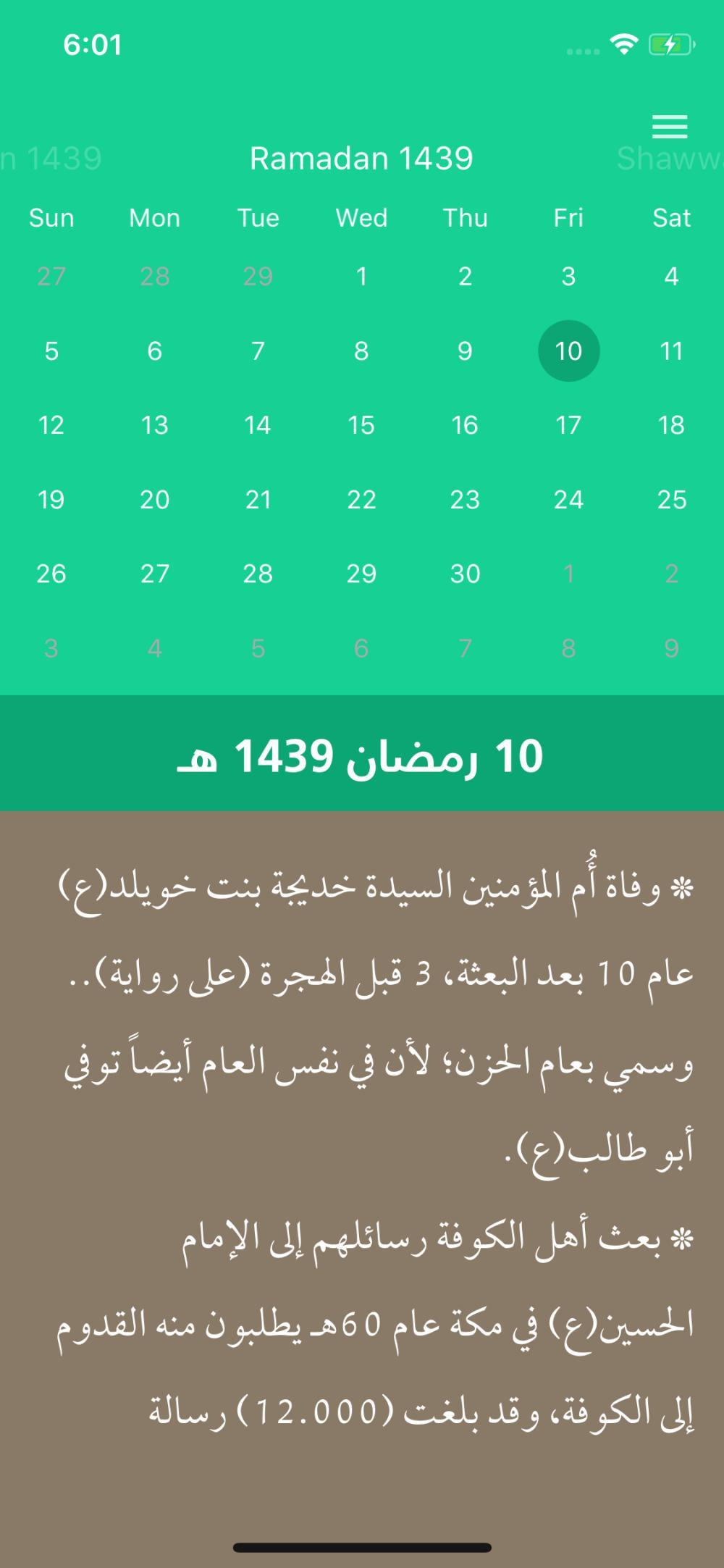Screen dimensions: 724x1568
Task: Open the hamburger menu
Action: [670, 127]
